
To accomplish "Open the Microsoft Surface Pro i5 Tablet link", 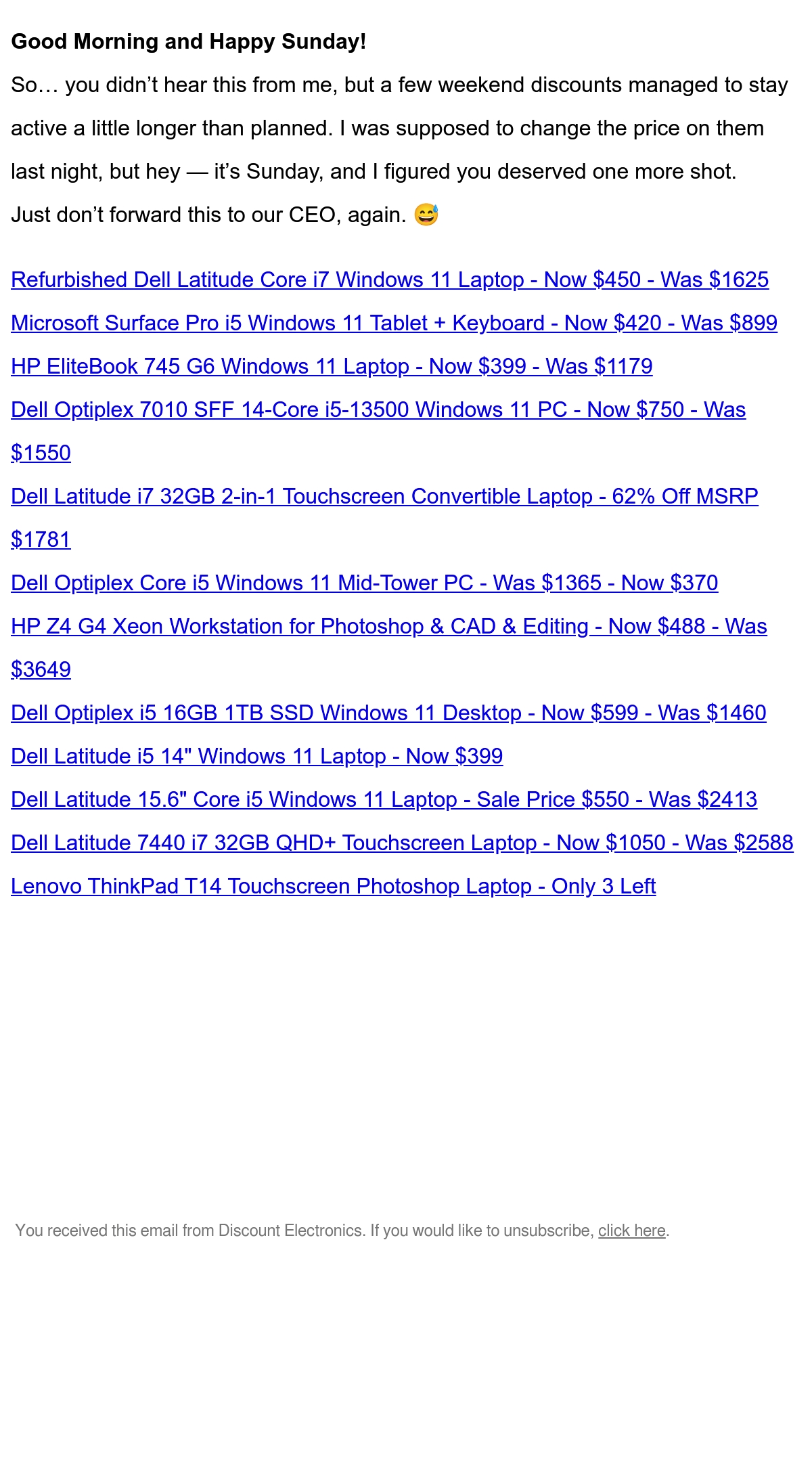I will 394,323.
